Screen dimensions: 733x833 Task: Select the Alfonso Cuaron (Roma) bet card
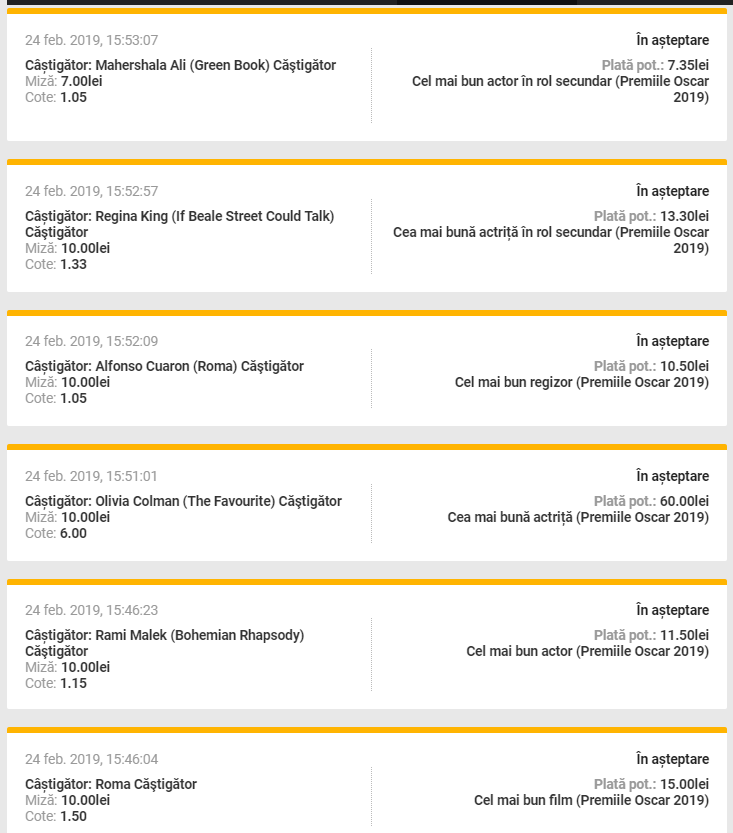coord(366,370)
